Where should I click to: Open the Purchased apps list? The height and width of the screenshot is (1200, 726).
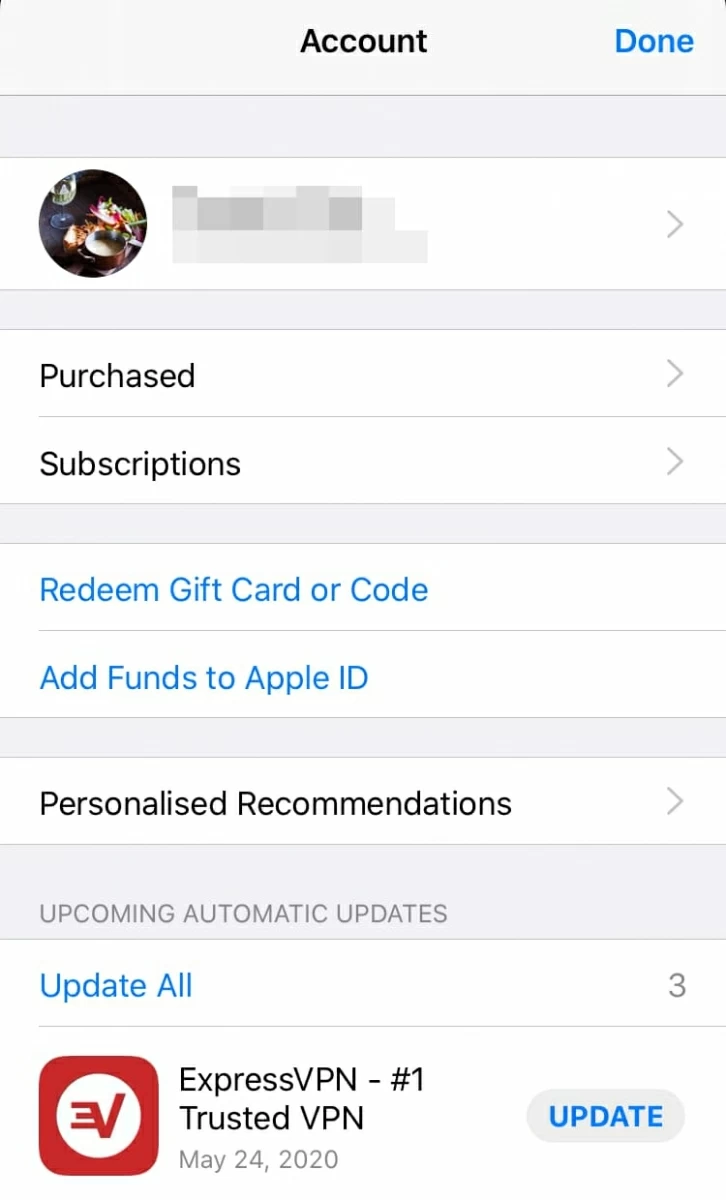pyautogui.click(x=362, y=375)
